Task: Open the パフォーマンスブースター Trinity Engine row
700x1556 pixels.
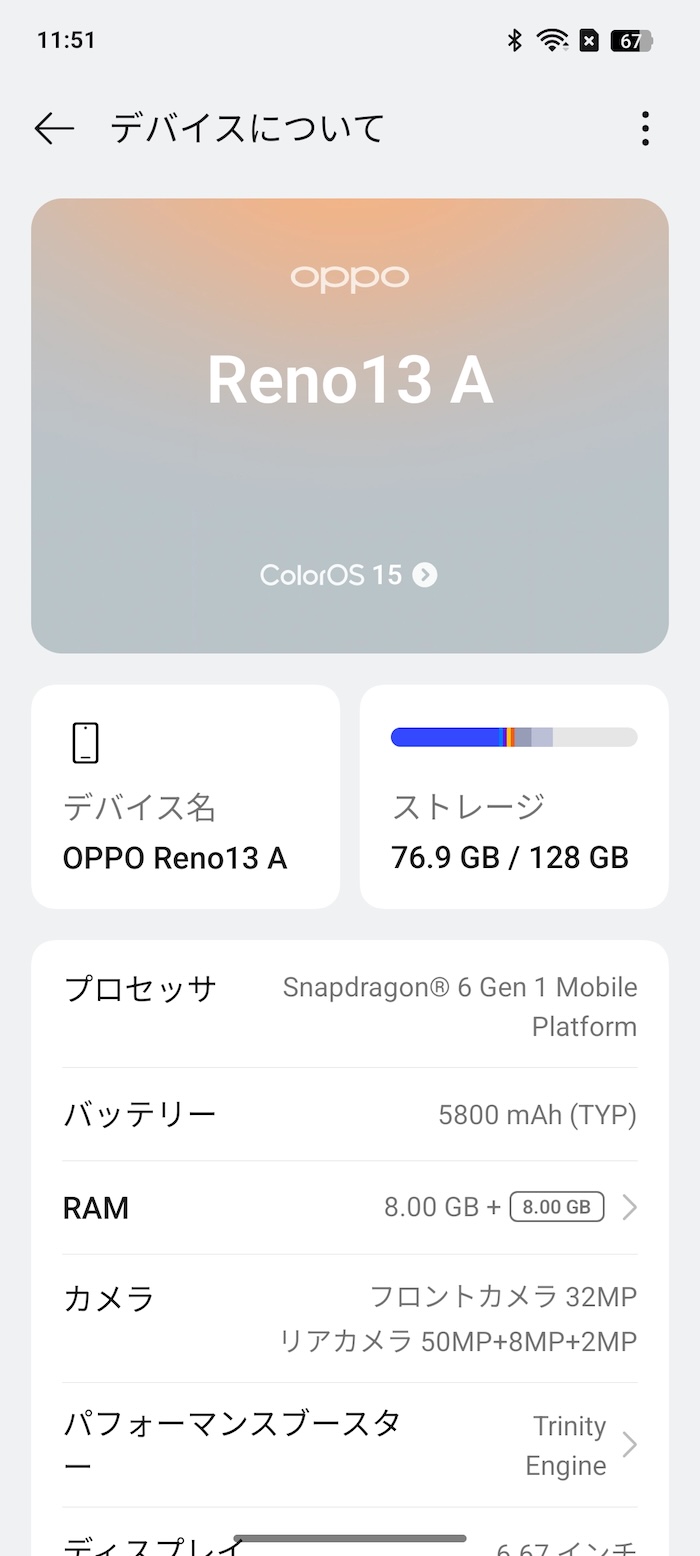Action: [x=350, y=1445]
